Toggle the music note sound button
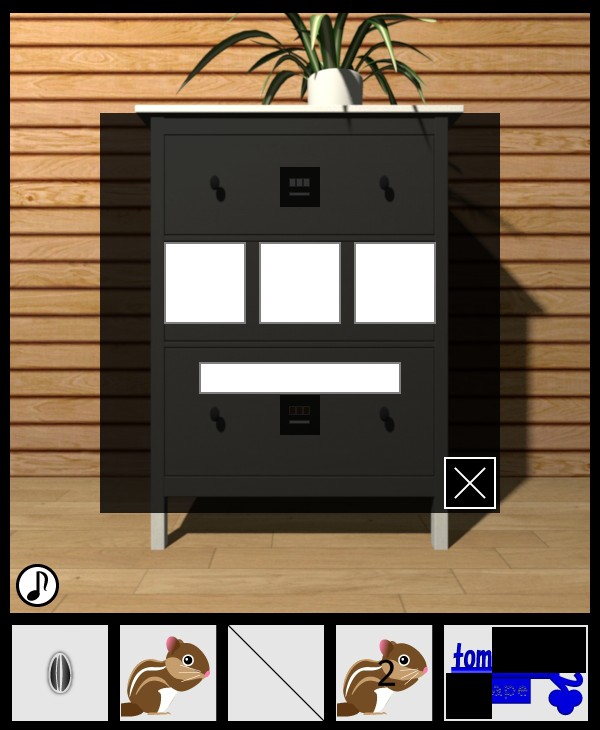Screen dimensions: 600x730 coord(37,585)
